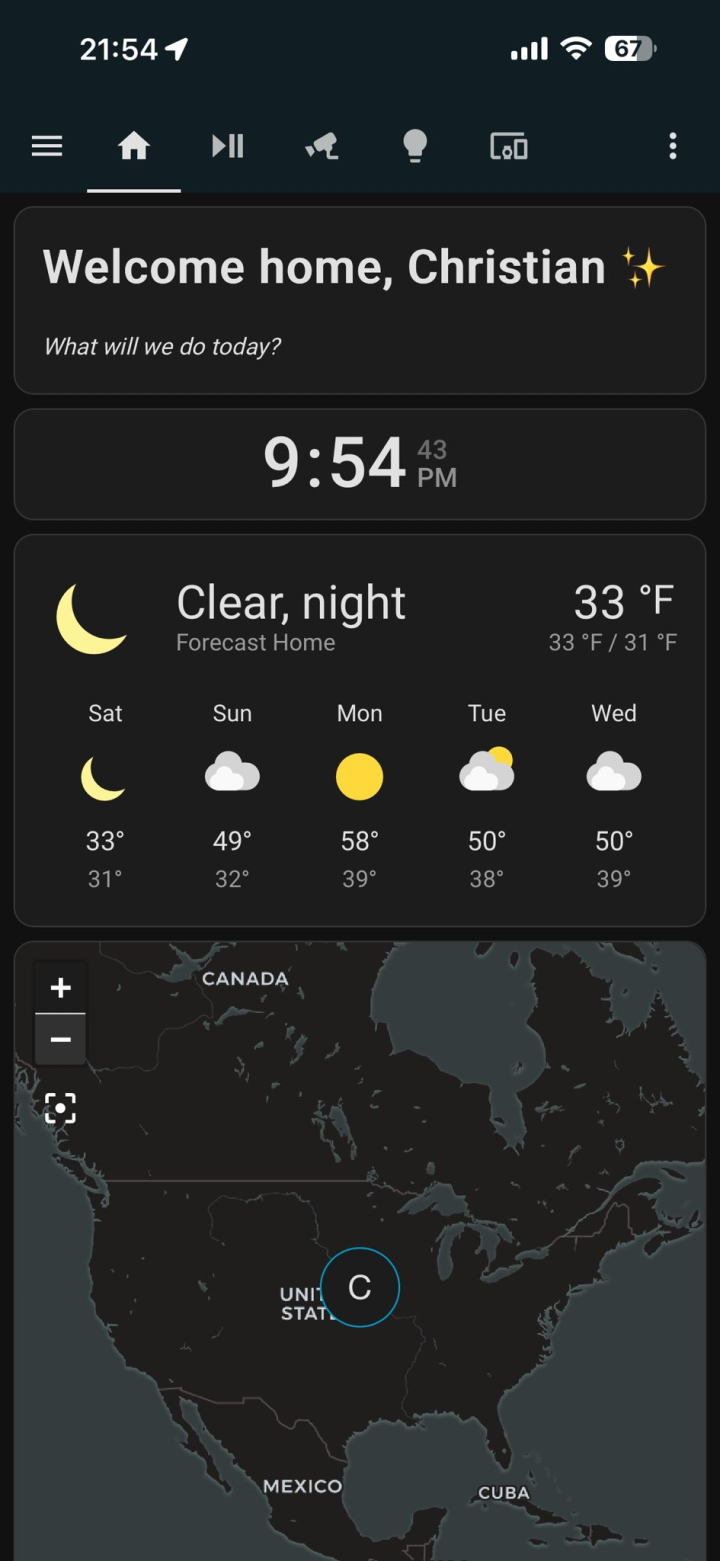Open the three-dot overflow menu
Viewport: 720px width, 1561px height.
click(x=673, y=147)
